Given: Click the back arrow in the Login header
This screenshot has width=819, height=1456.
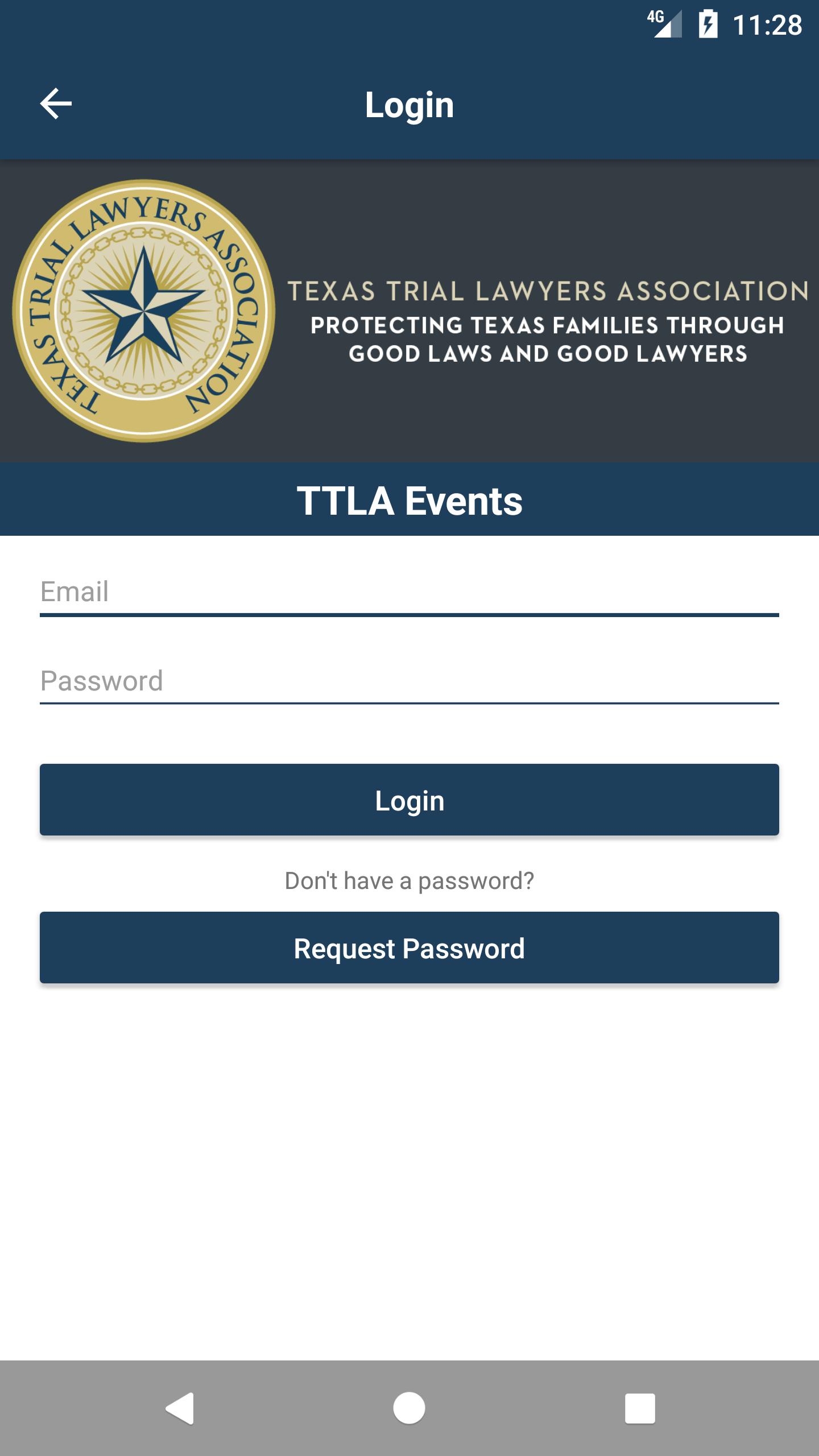Looking at the screenshot, I should (56, 104).
